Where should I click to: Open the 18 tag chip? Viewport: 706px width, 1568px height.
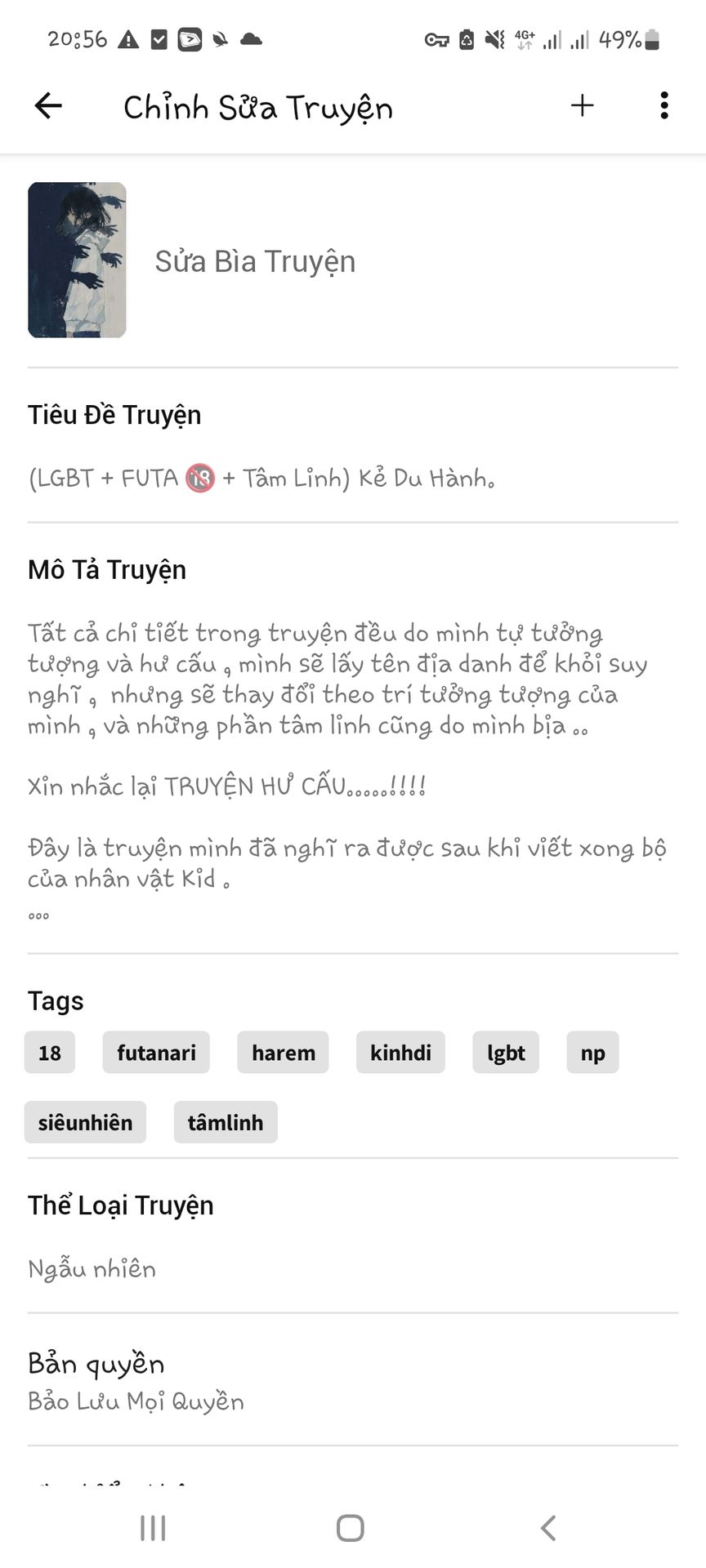click(49, 1053)
